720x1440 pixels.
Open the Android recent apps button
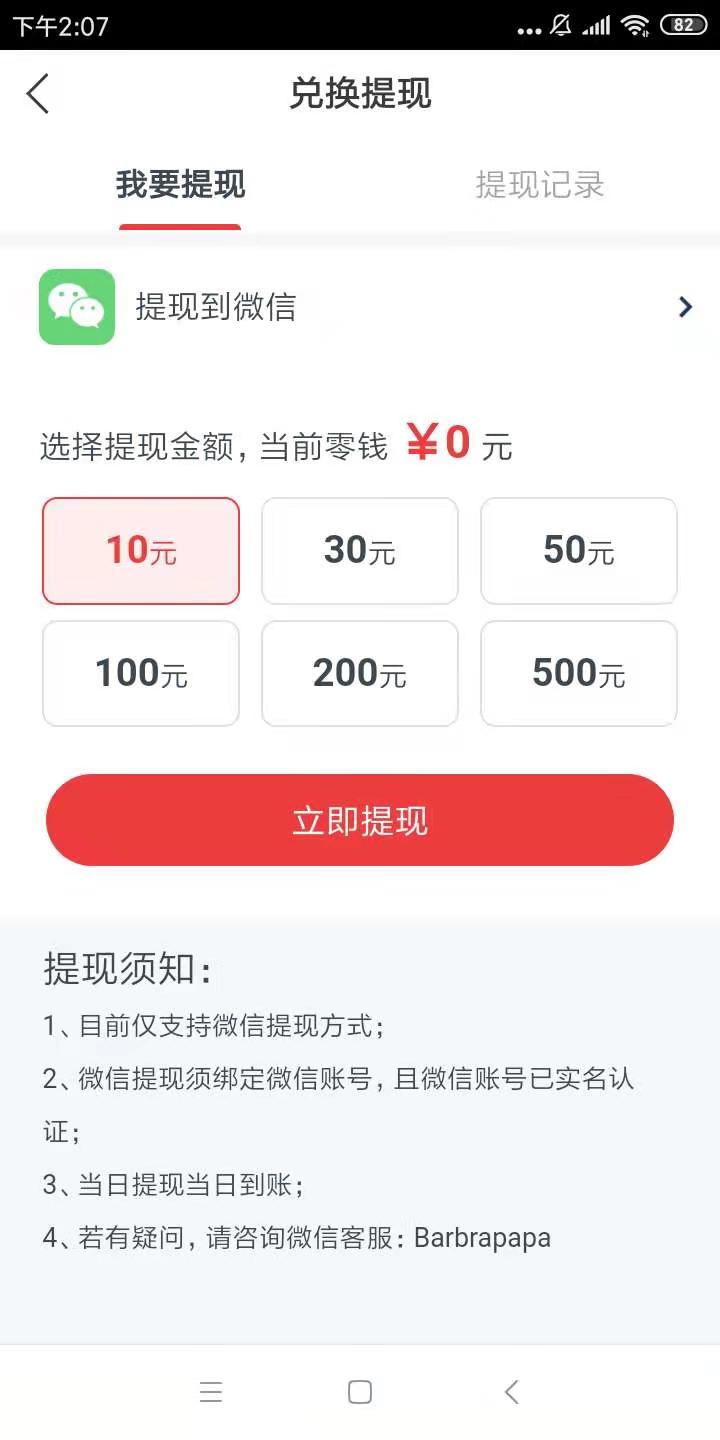(x=211, y=1391)
